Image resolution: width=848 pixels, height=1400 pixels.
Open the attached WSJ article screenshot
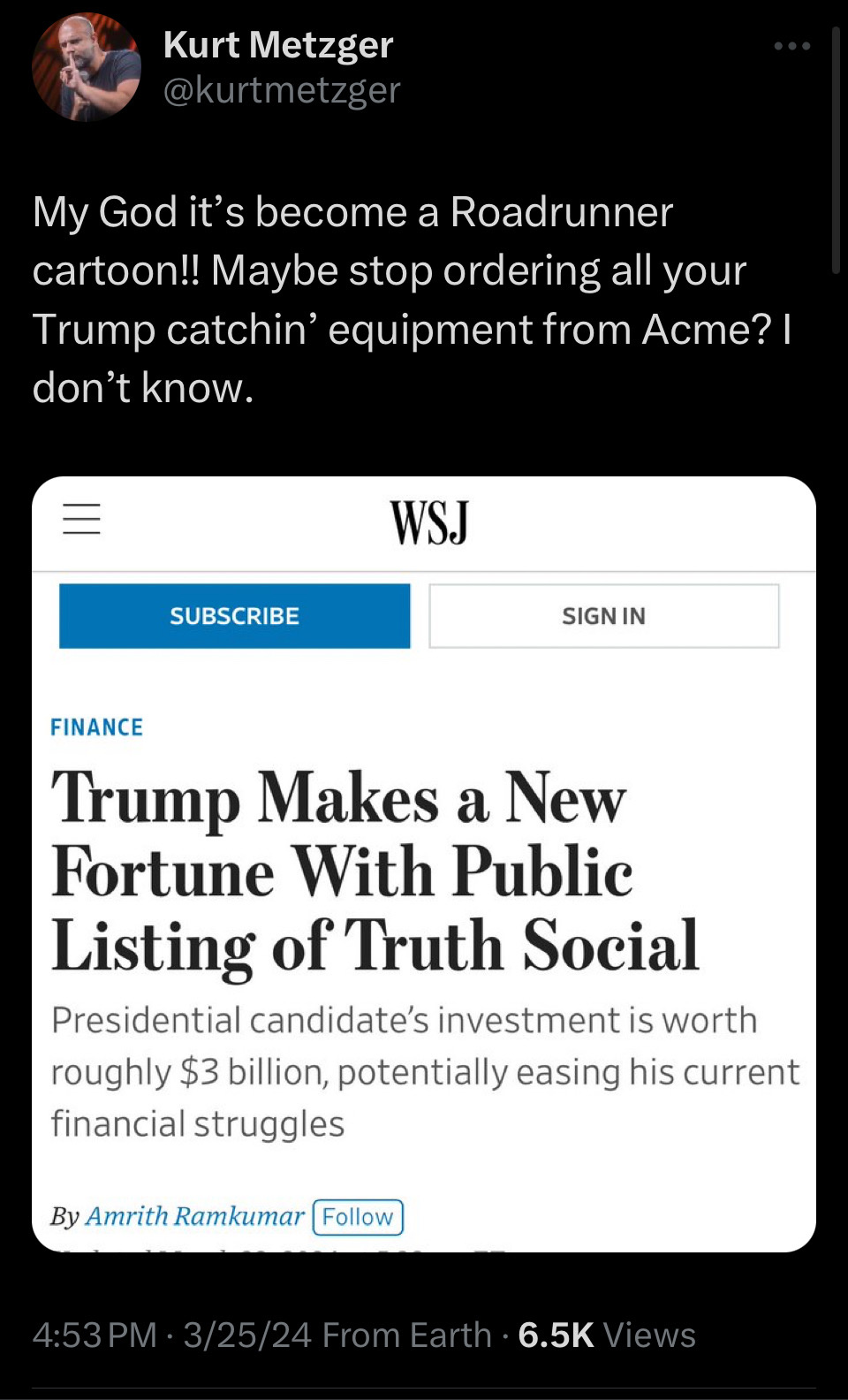pyautogui.click(x=424, y=864)
